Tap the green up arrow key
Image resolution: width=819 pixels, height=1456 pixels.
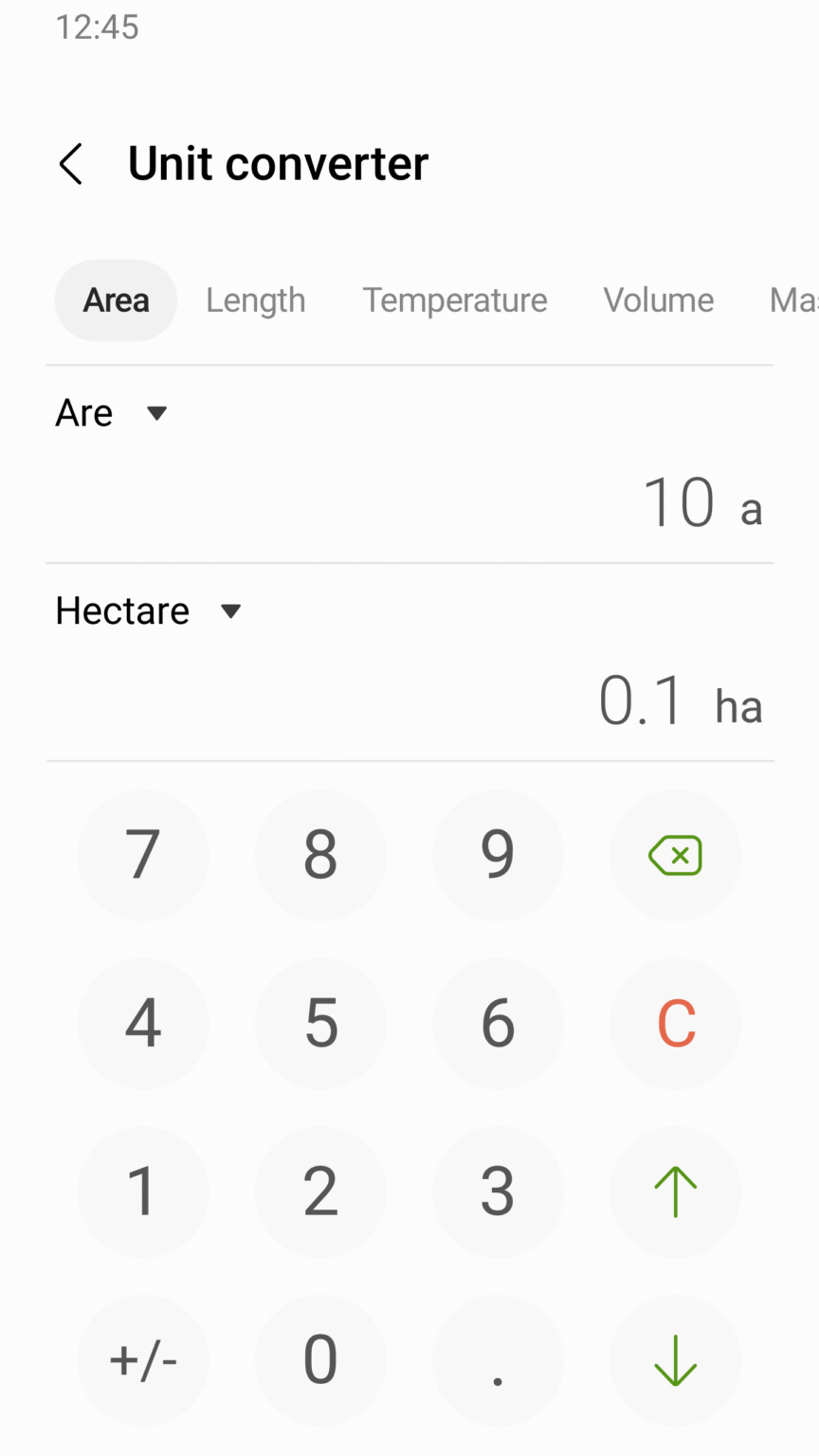pos(675,1192)
